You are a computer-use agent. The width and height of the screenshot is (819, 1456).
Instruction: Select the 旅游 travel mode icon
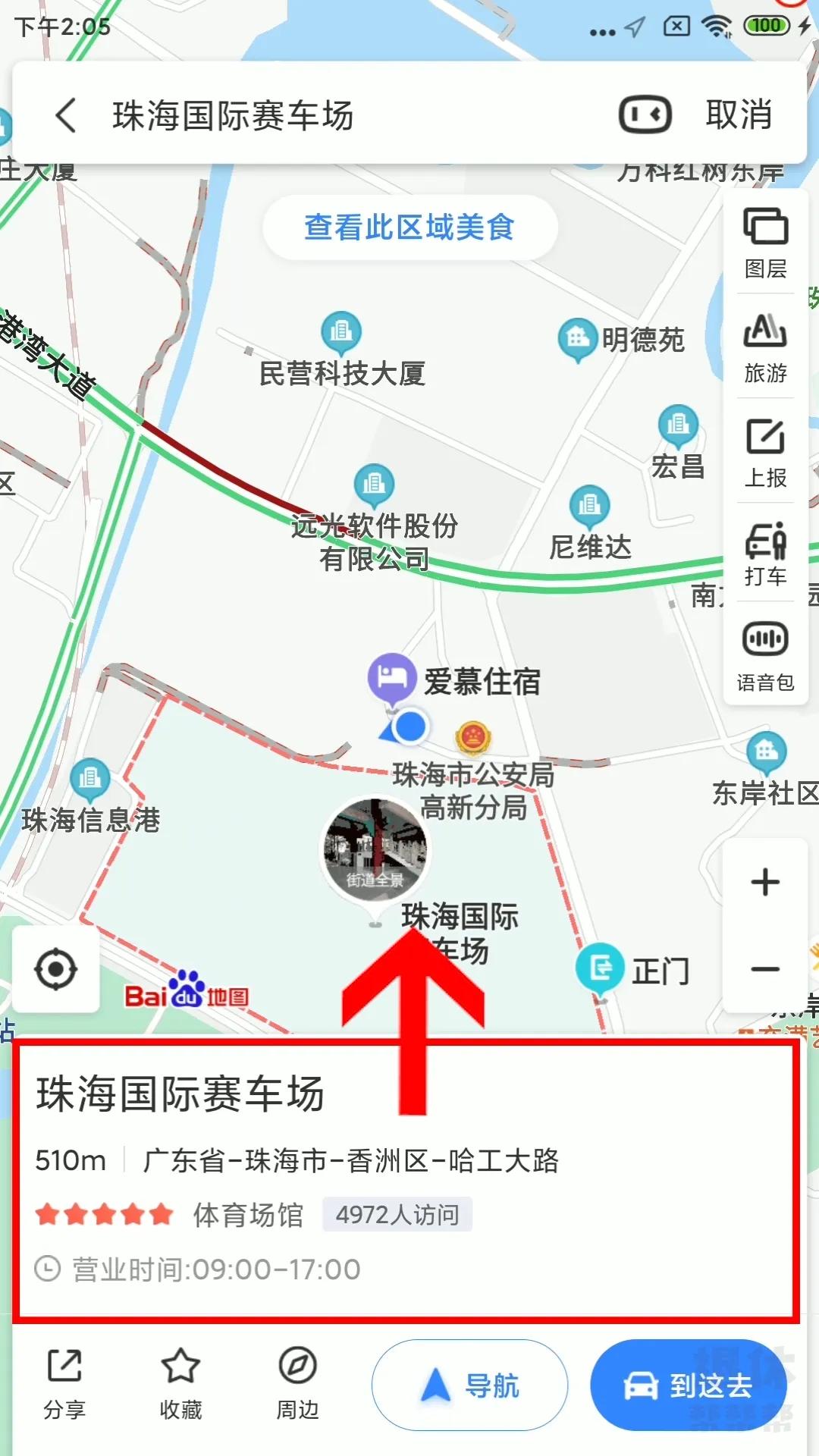click(x=765, y=345)
